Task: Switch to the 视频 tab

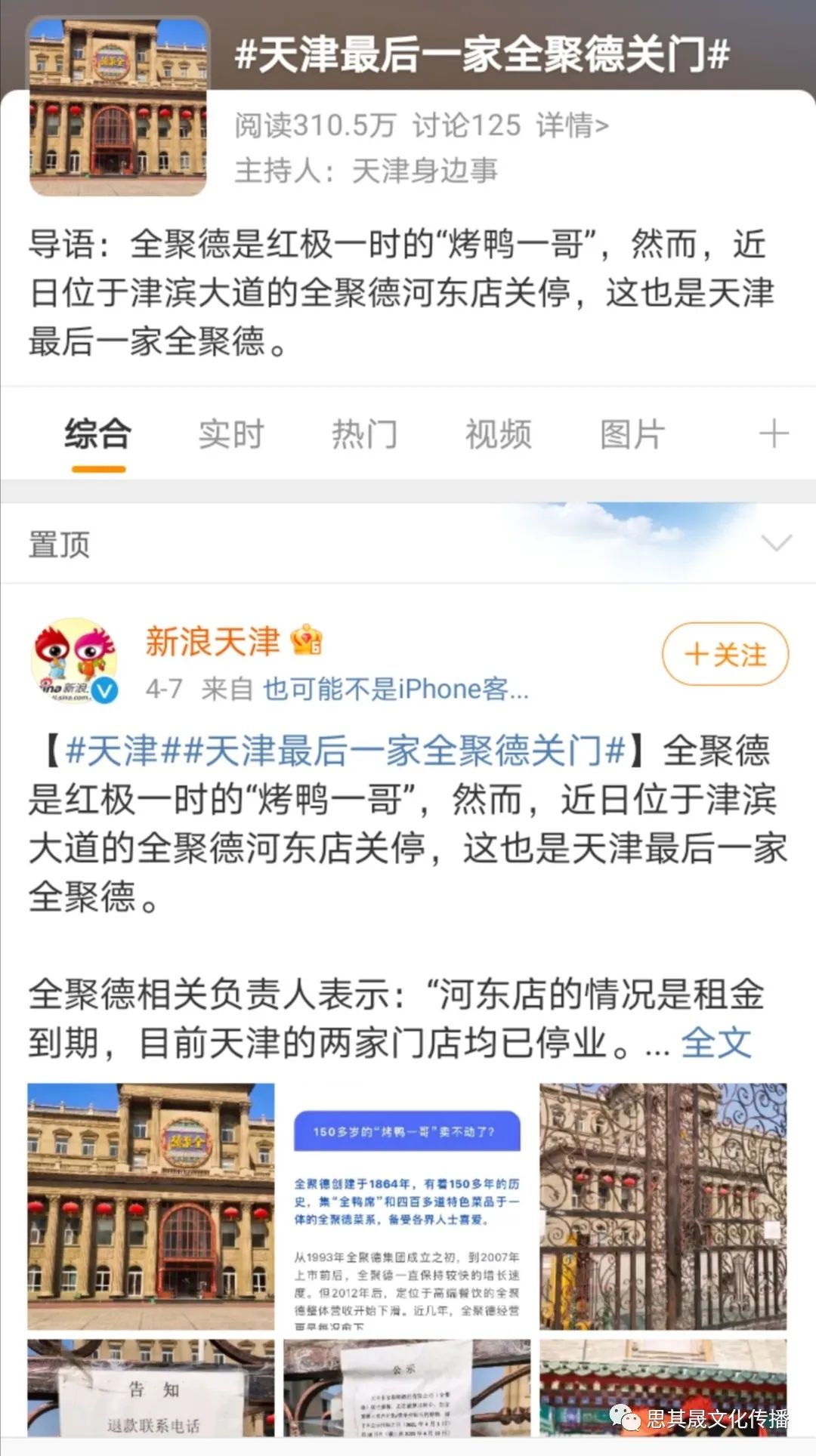Action: 498,434
